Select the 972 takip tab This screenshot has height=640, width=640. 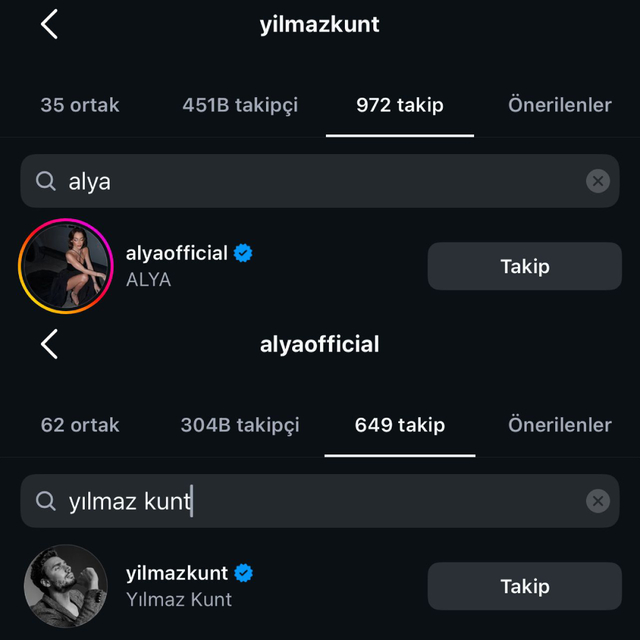tap(400, 105)
